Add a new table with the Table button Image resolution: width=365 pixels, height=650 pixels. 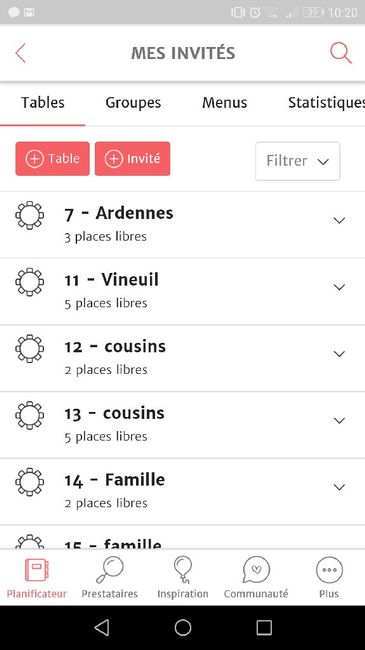pos(53,159)
